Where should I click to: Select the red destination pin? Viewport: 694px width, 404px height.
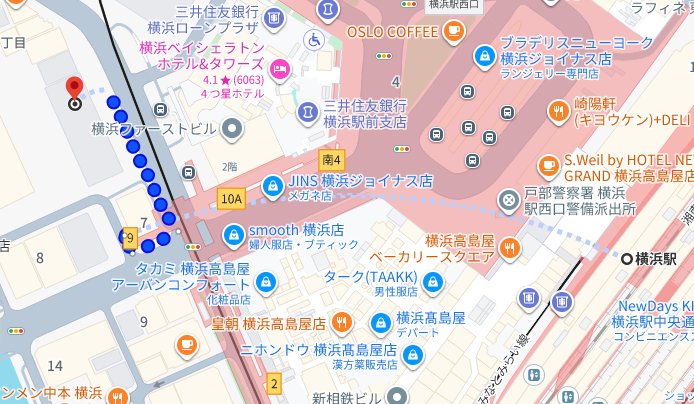pyautogui.click(x=74, y=90)
